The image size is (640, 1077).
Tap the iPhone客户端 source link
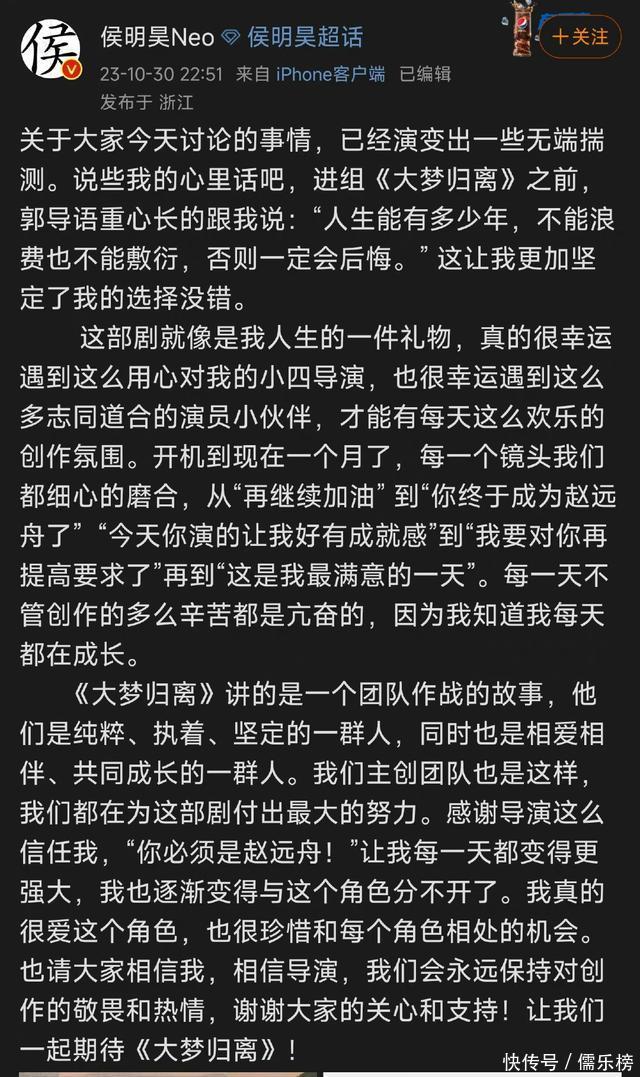tap(330, 73)
